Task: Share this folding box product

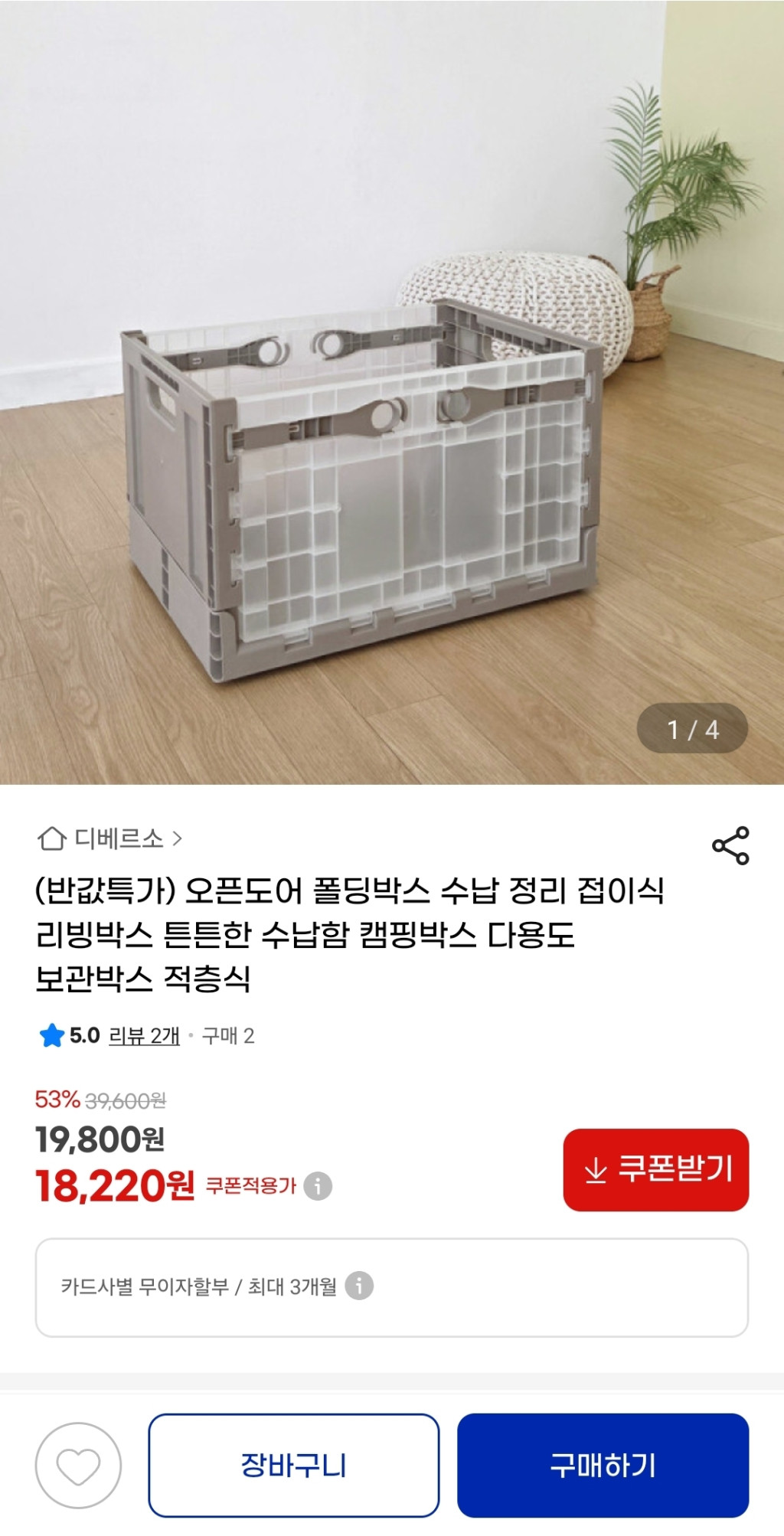Action: 730,845
